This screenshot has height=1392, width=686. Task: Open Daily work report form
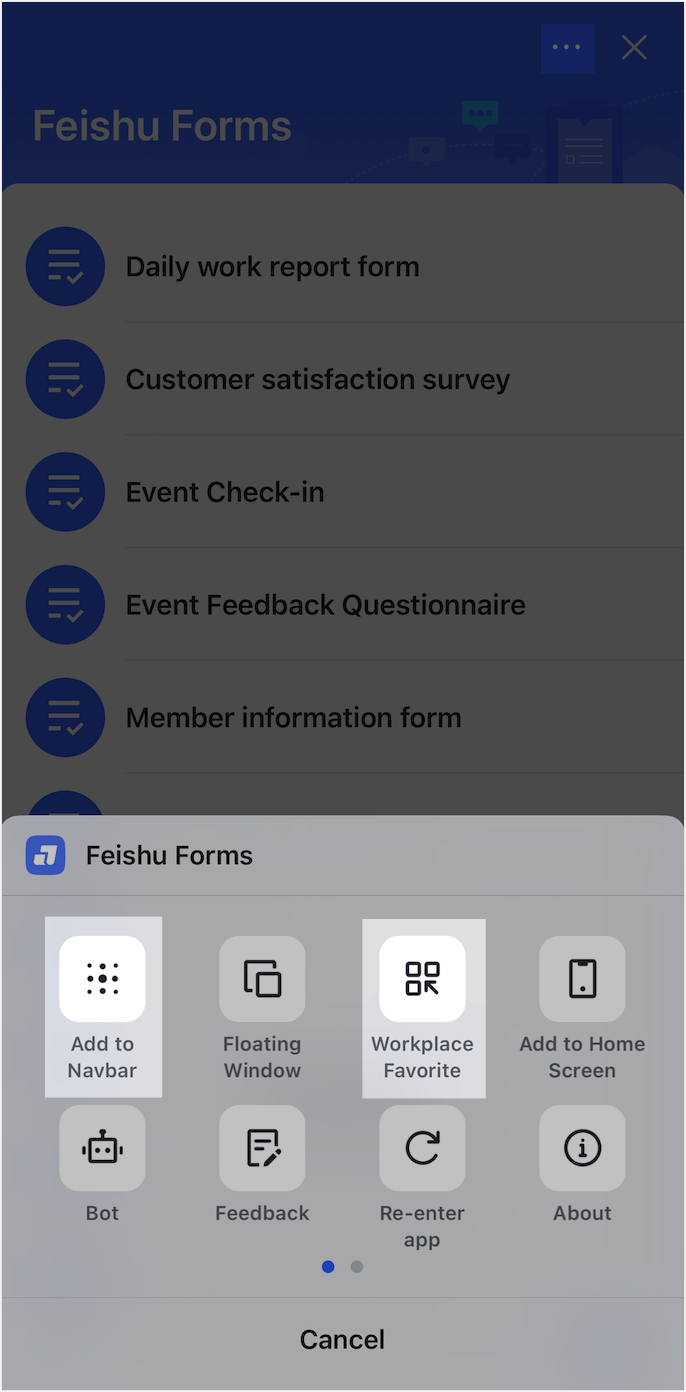[x=272, y=267]
